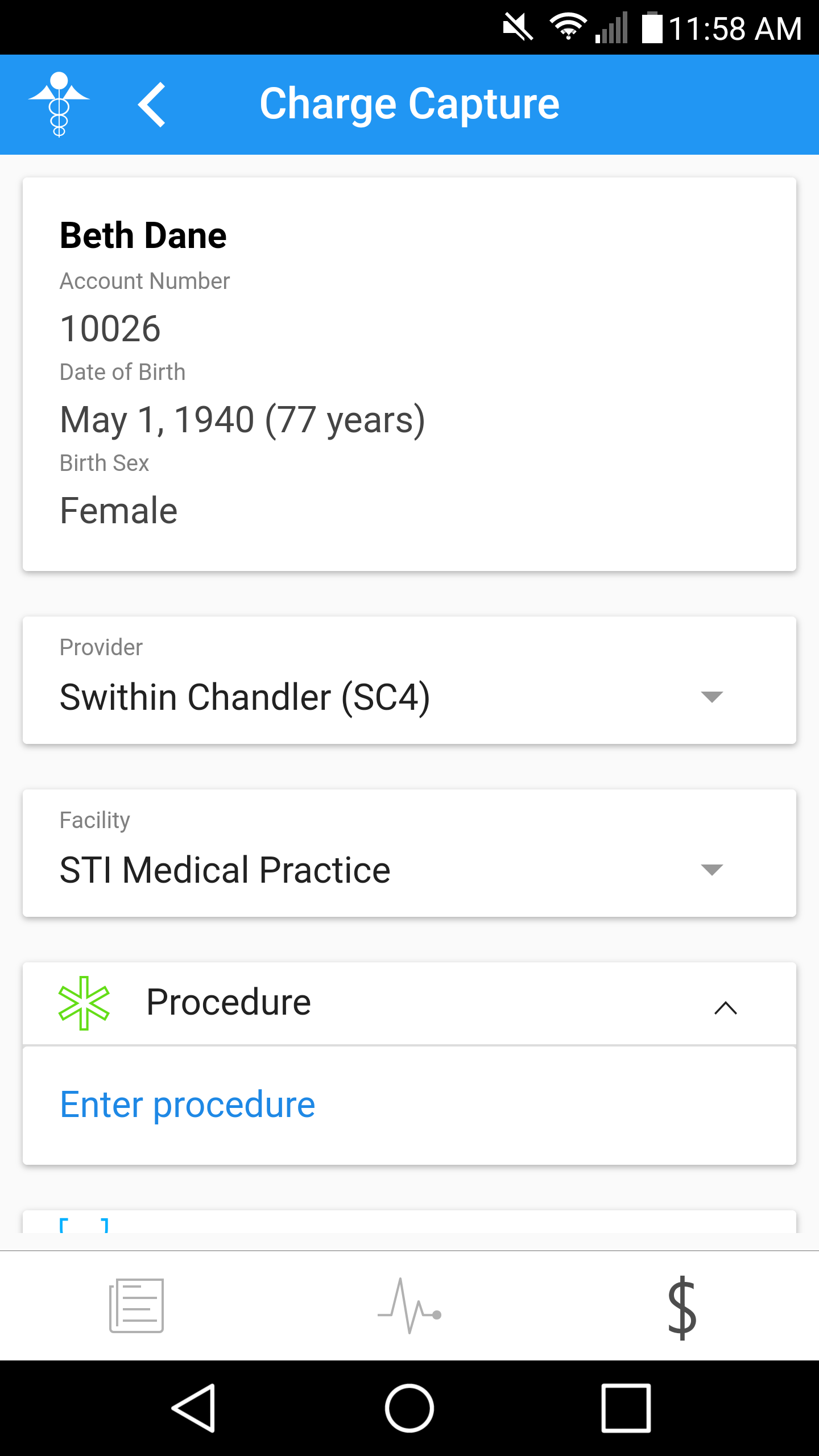
Task: Open Beth Dane patient card
Action: click(x=409, y=374)
